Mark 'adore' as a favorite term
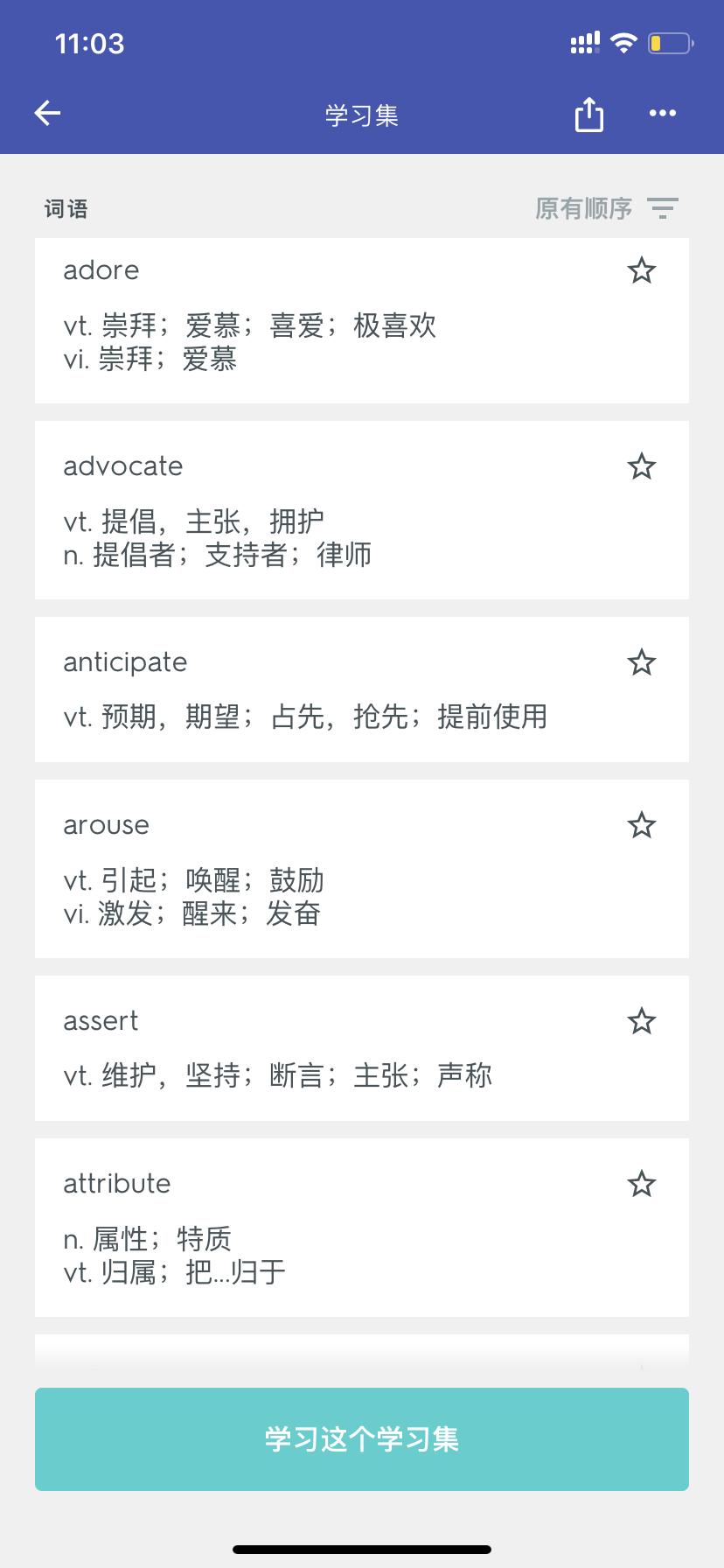Image resolution: width=724 pixels, height=1568 pixels. tap(641, 270)
